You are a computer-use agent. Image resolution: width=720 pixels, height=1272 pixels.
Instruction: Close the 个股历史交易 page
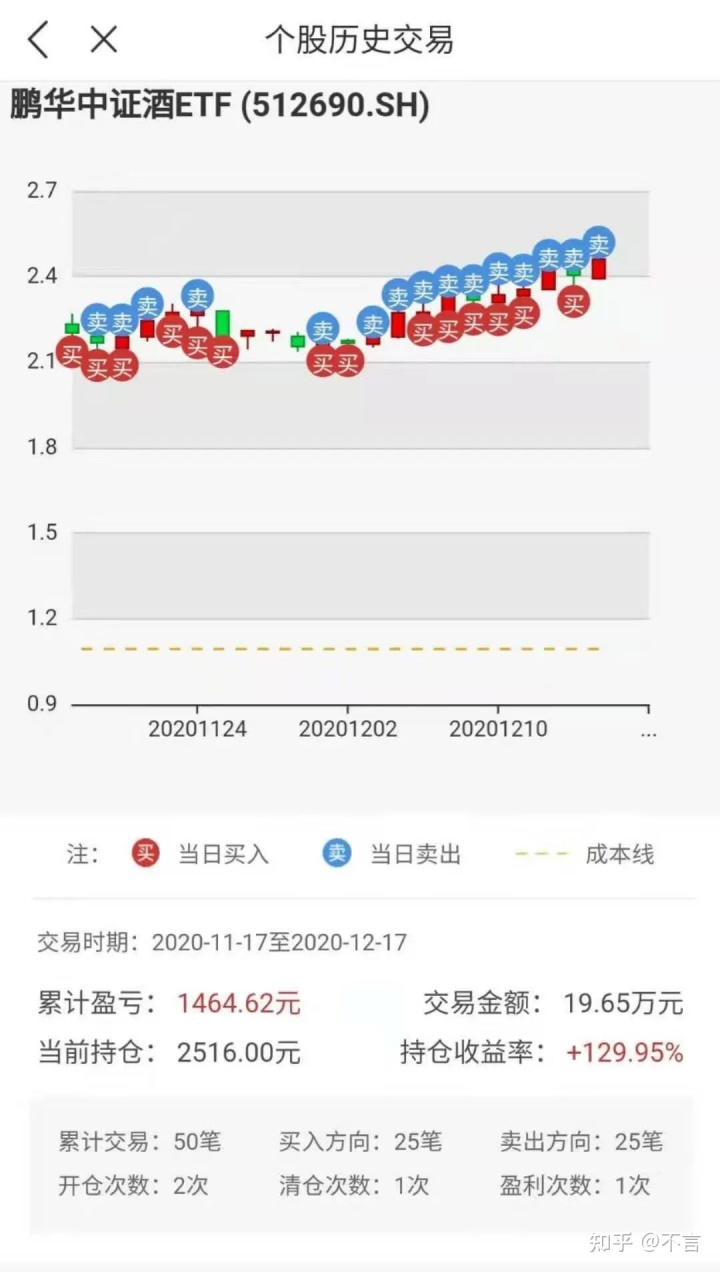(x=104, y=40)
